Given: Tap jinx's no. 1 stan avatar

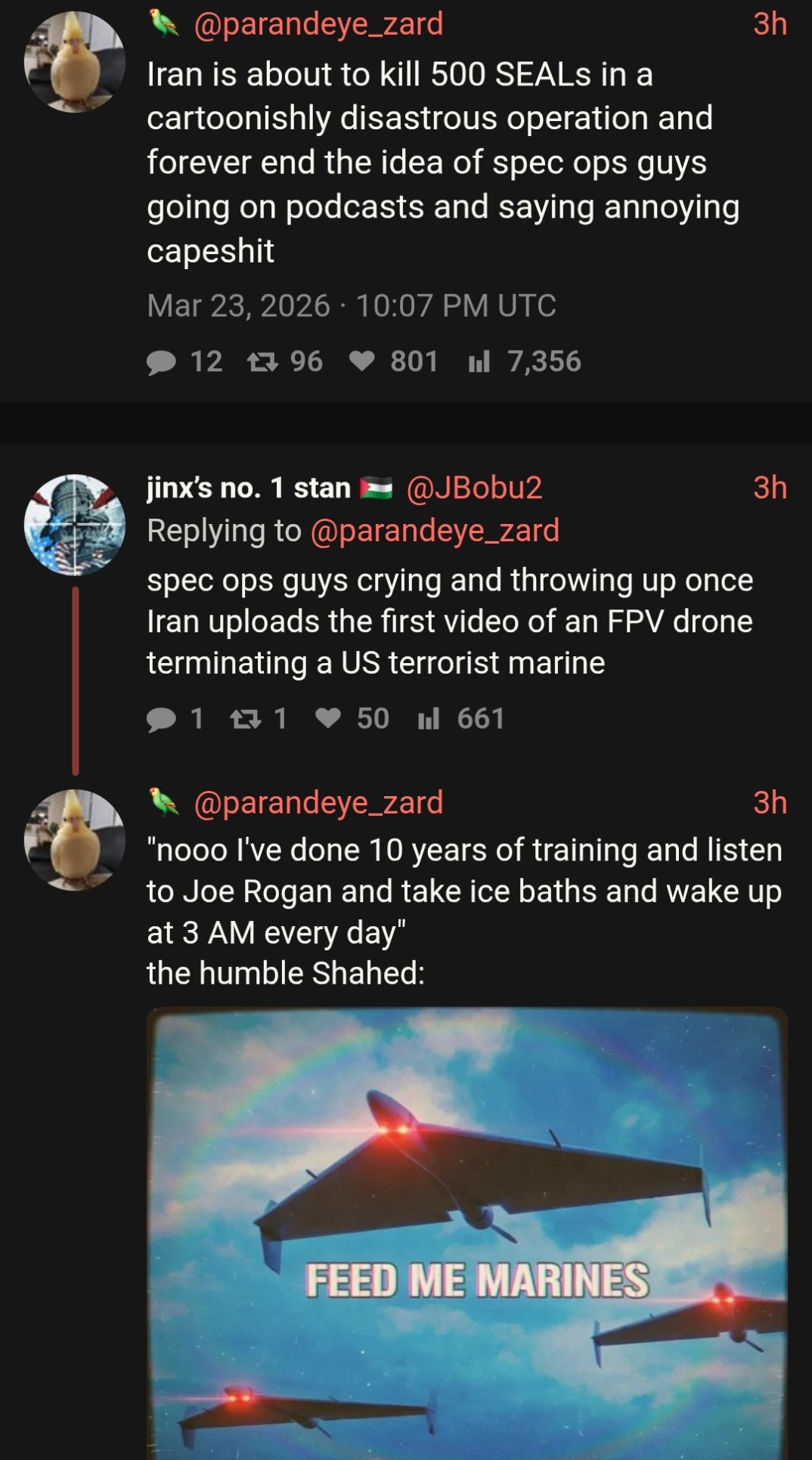Looking at the screenshot, I should pos(74,525).
